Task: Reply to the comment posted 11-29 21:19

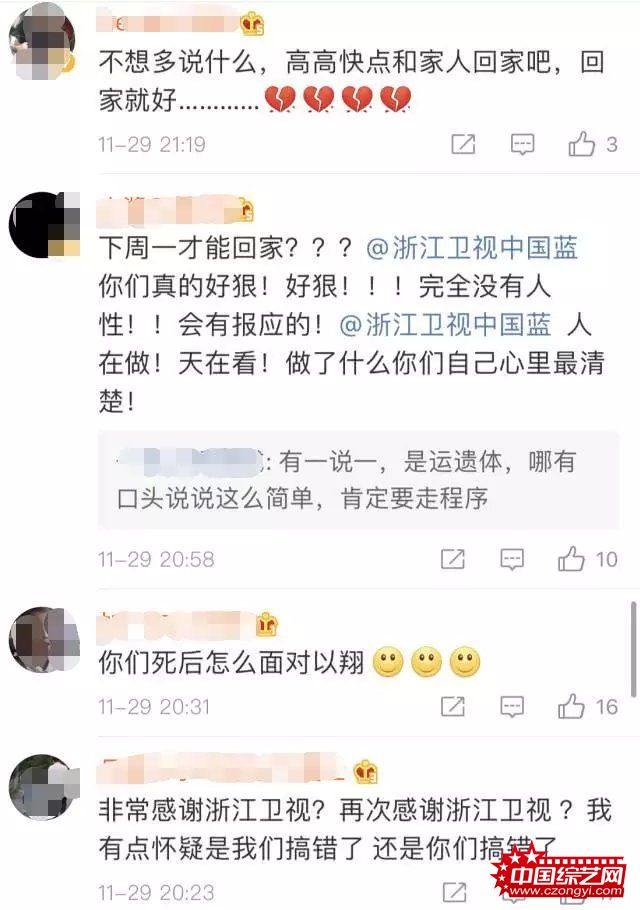Action: tap(523, 145)
